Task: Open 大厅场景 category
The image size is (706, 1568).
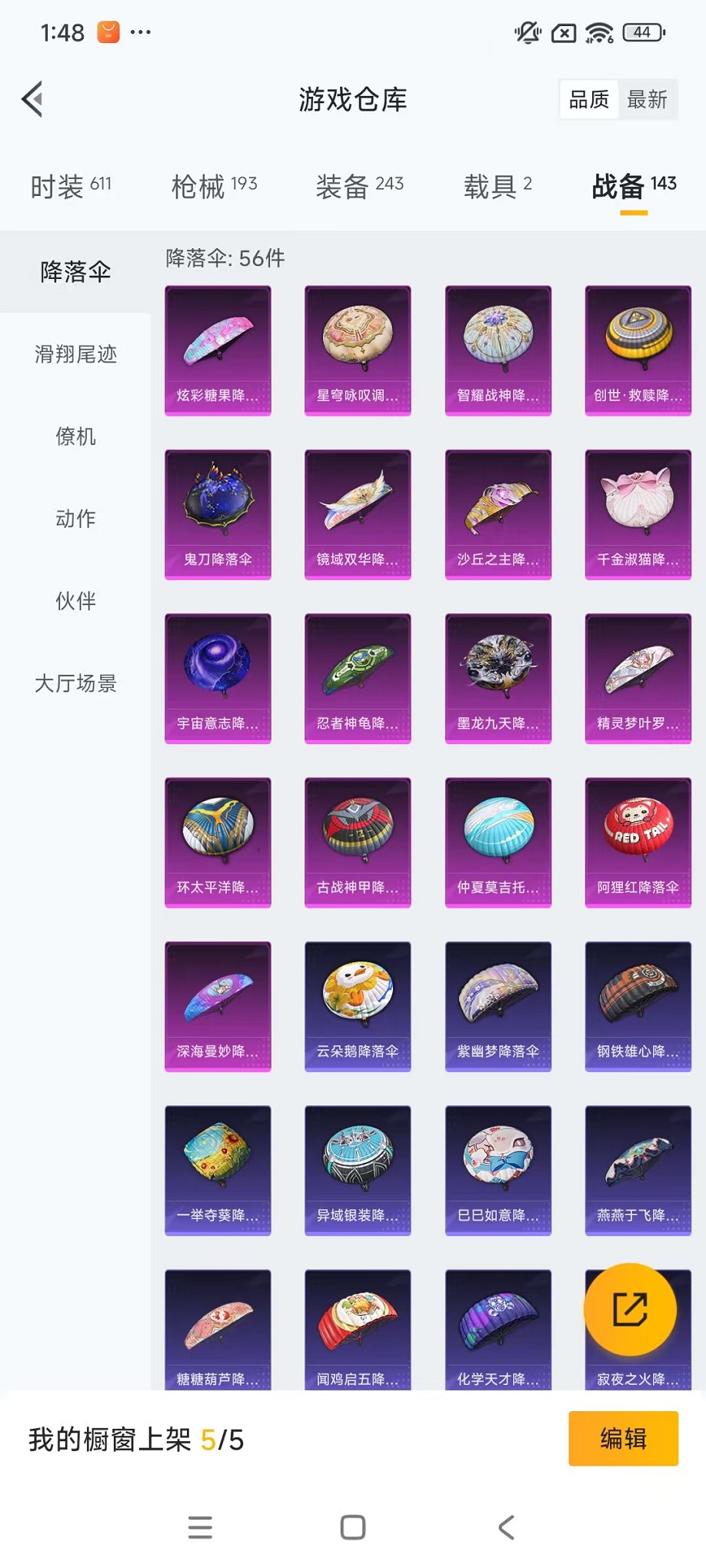Action: point(75,683)
